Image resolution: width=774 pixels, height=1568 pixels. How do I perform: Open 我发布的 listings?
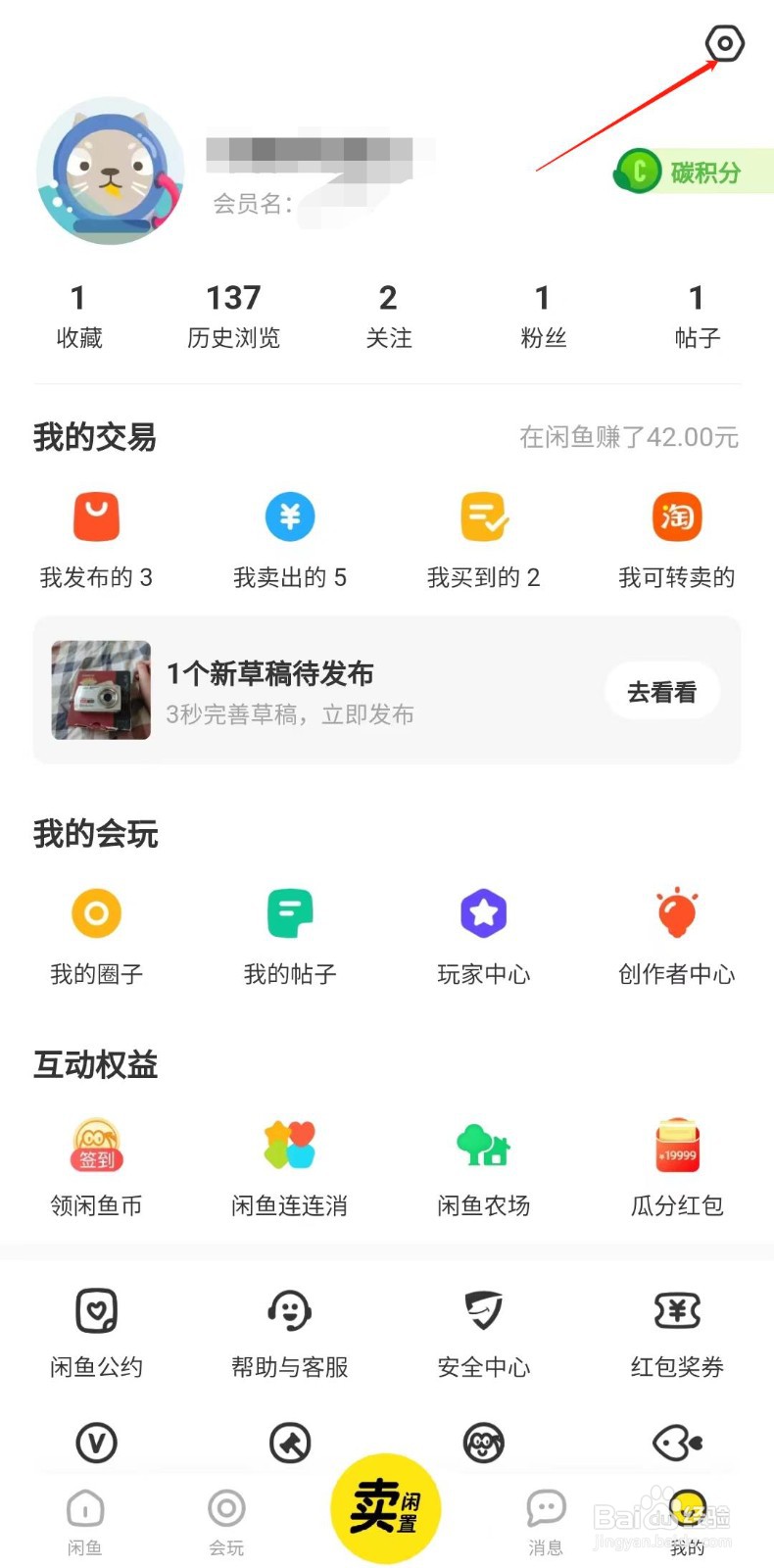tap(96, 539)
